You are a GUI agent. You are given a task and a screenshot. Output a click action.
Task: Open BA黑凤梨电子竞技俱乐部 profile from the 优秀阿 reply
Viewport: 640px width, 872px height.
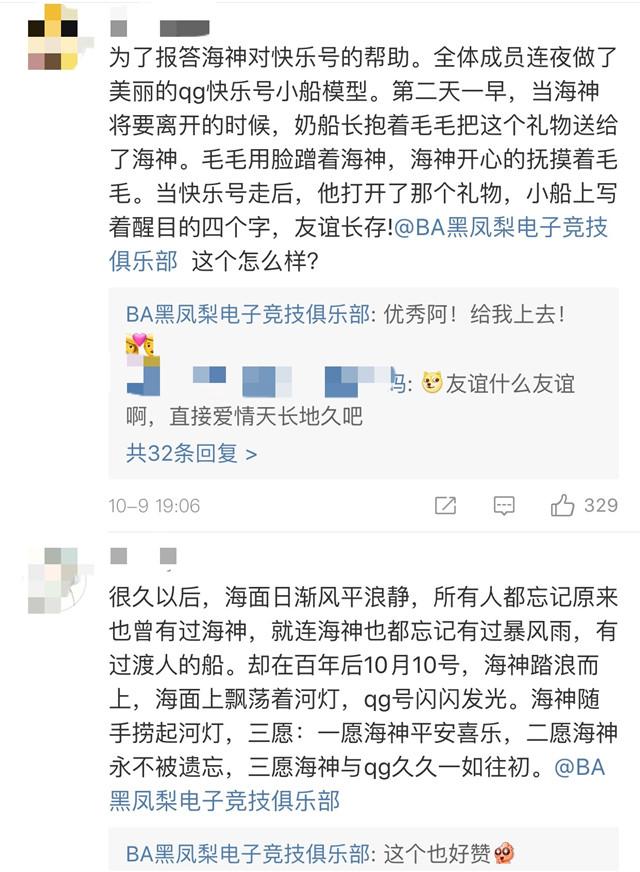tap(246, 314)
